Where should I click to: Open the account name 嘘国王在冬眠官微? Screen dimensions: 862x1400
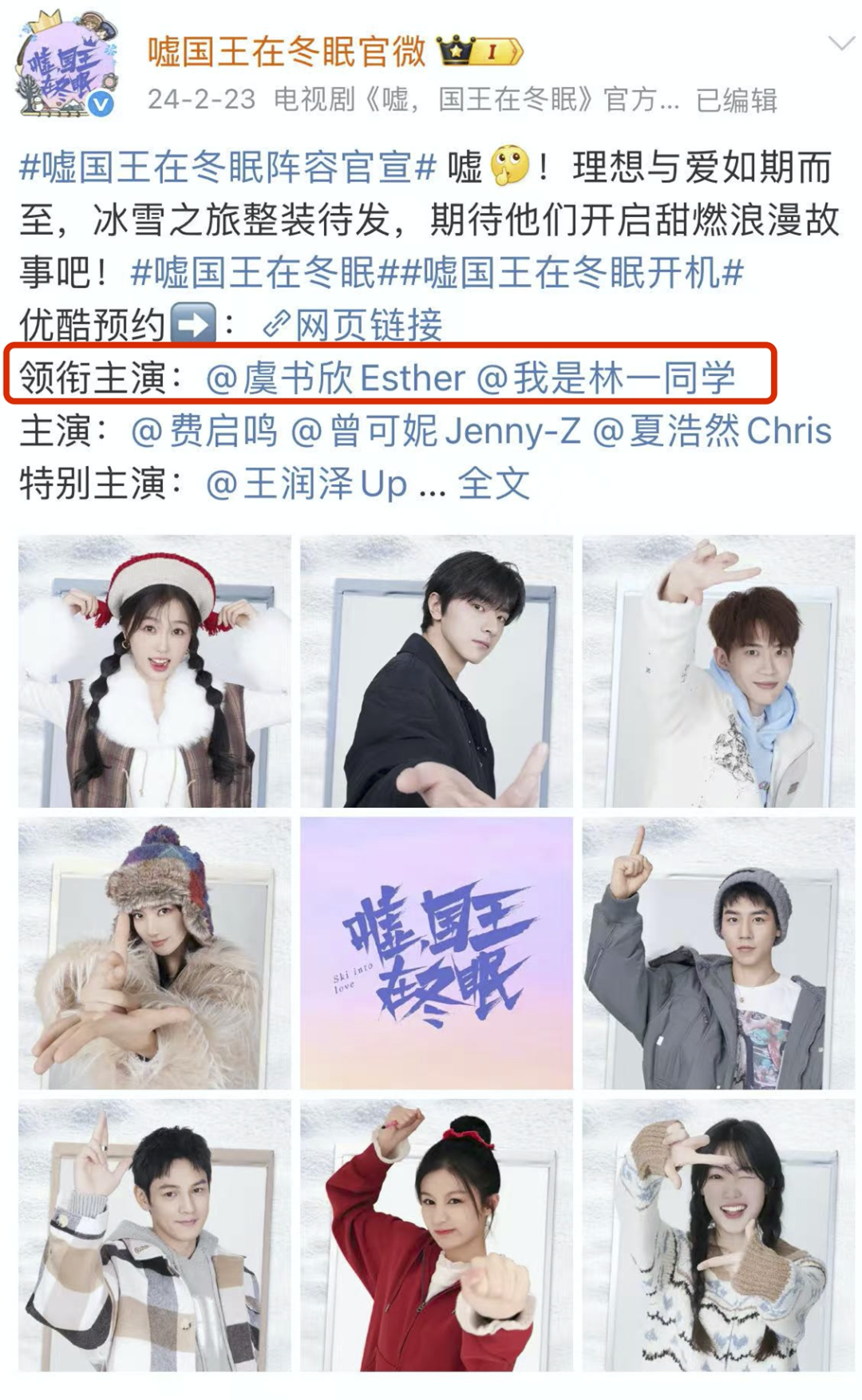click(x=287, y=53)
